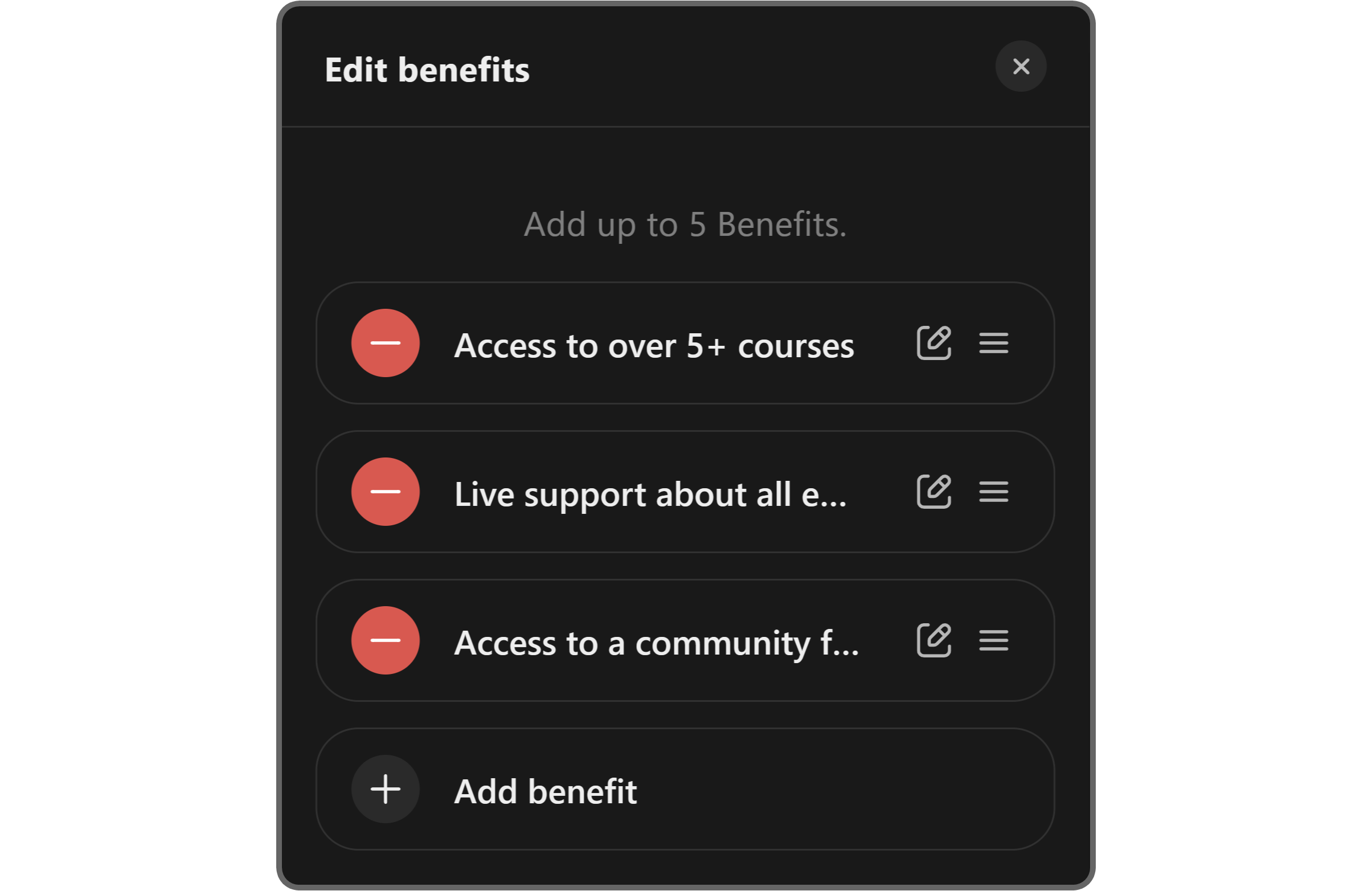Remove the 'Access to over 5+ courses' benefit
The image size is (1372, 891).
[x=385, y=343]
